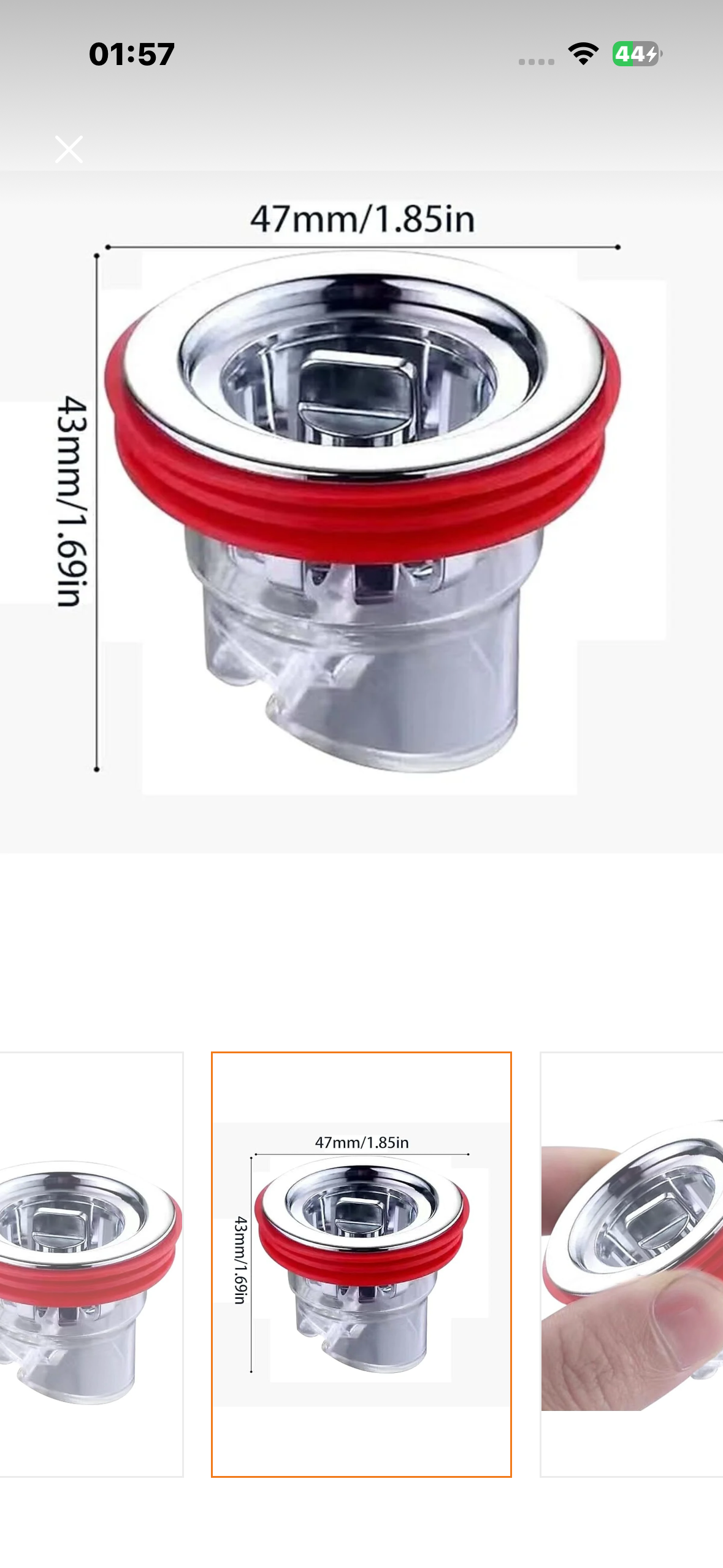723x1568 pixels.
Task: Select the thumbnail of the hand holding the drain
Action: pos(632,1264)
